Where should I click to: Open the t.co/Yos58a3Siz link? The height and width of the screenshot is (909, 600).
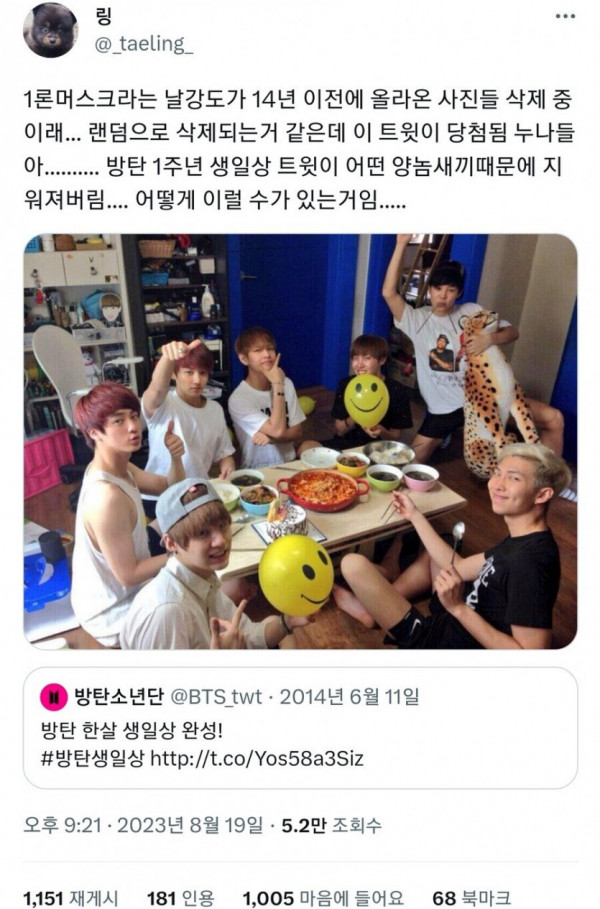[257, 759]
